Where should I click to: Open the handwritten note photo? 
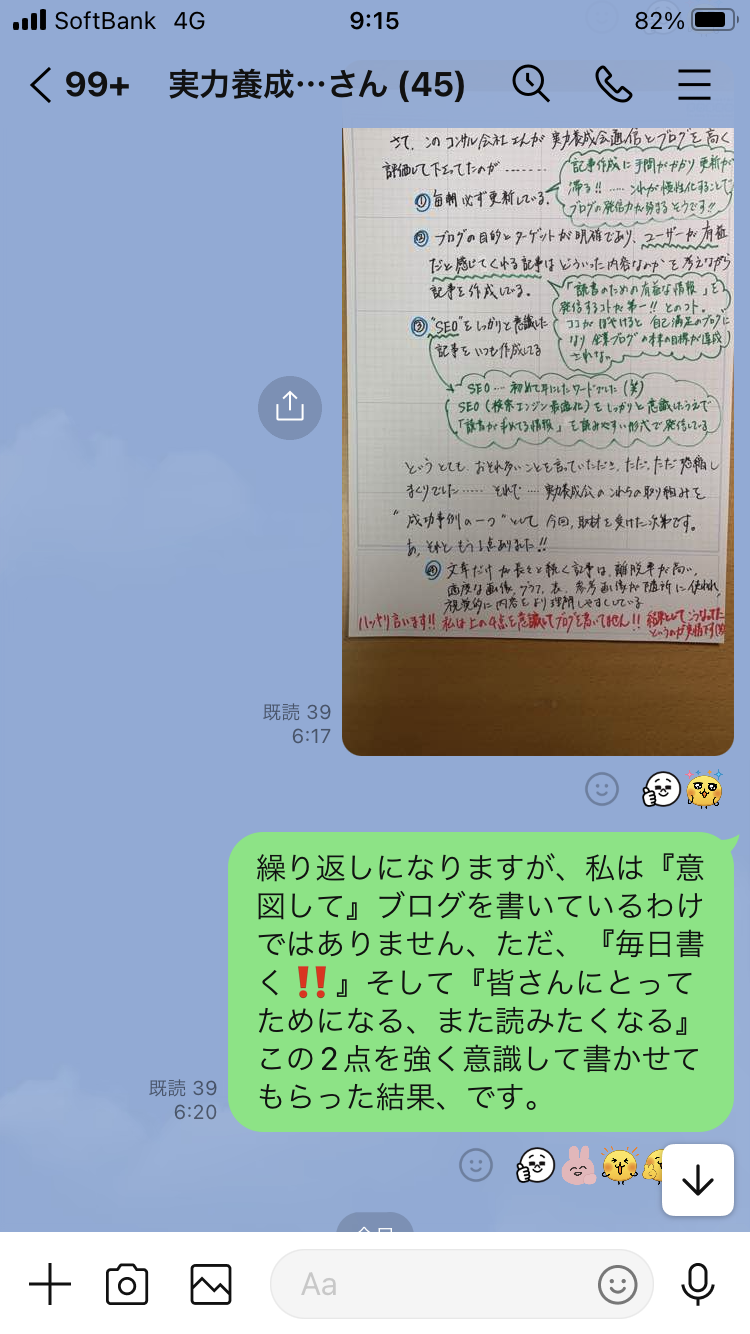[538, 440]
